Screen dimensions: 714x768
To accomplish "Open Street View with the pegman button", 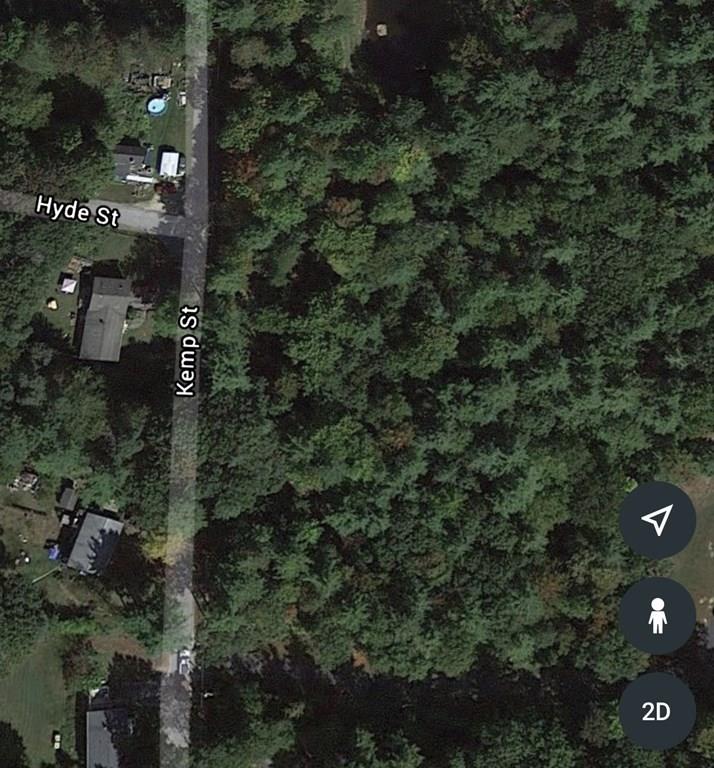I will (656, 616).
